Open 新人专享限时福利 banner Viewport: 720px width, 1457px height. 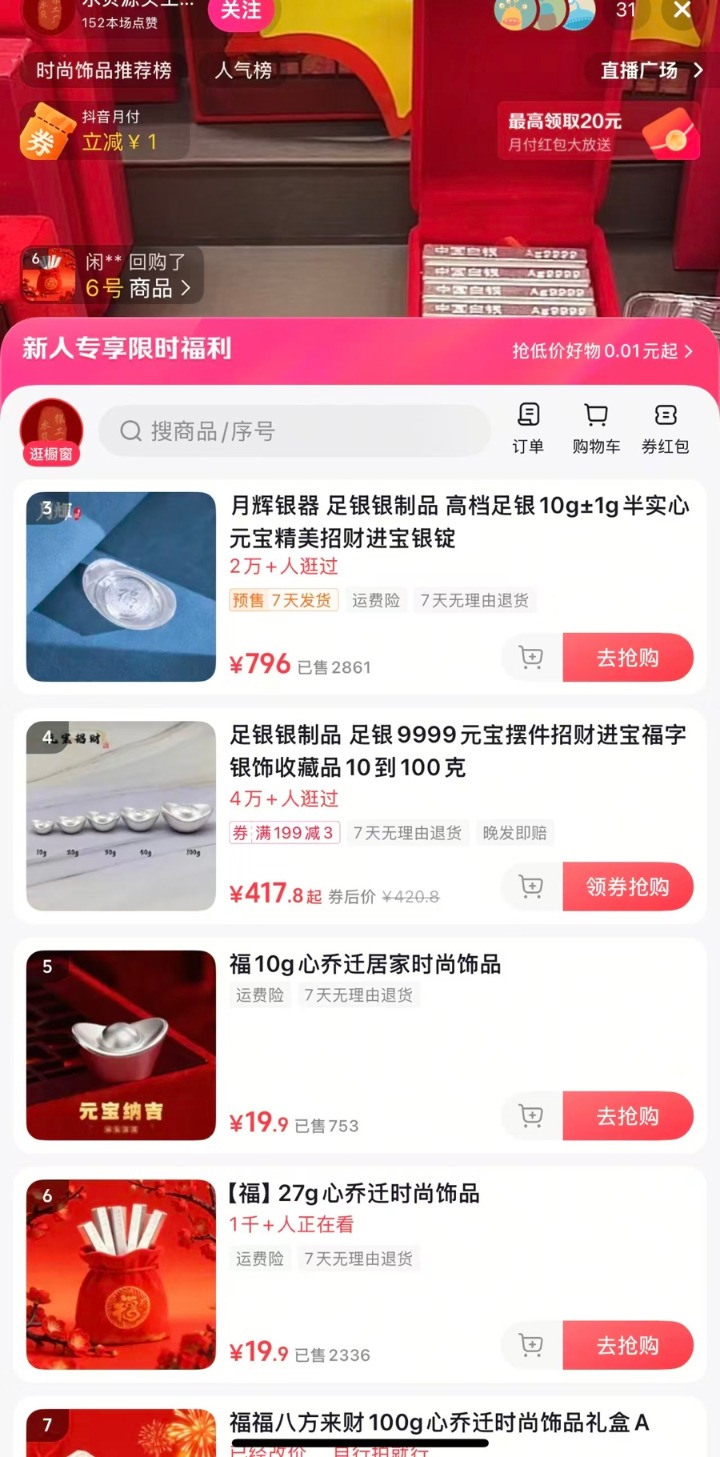tap(360, 350)
